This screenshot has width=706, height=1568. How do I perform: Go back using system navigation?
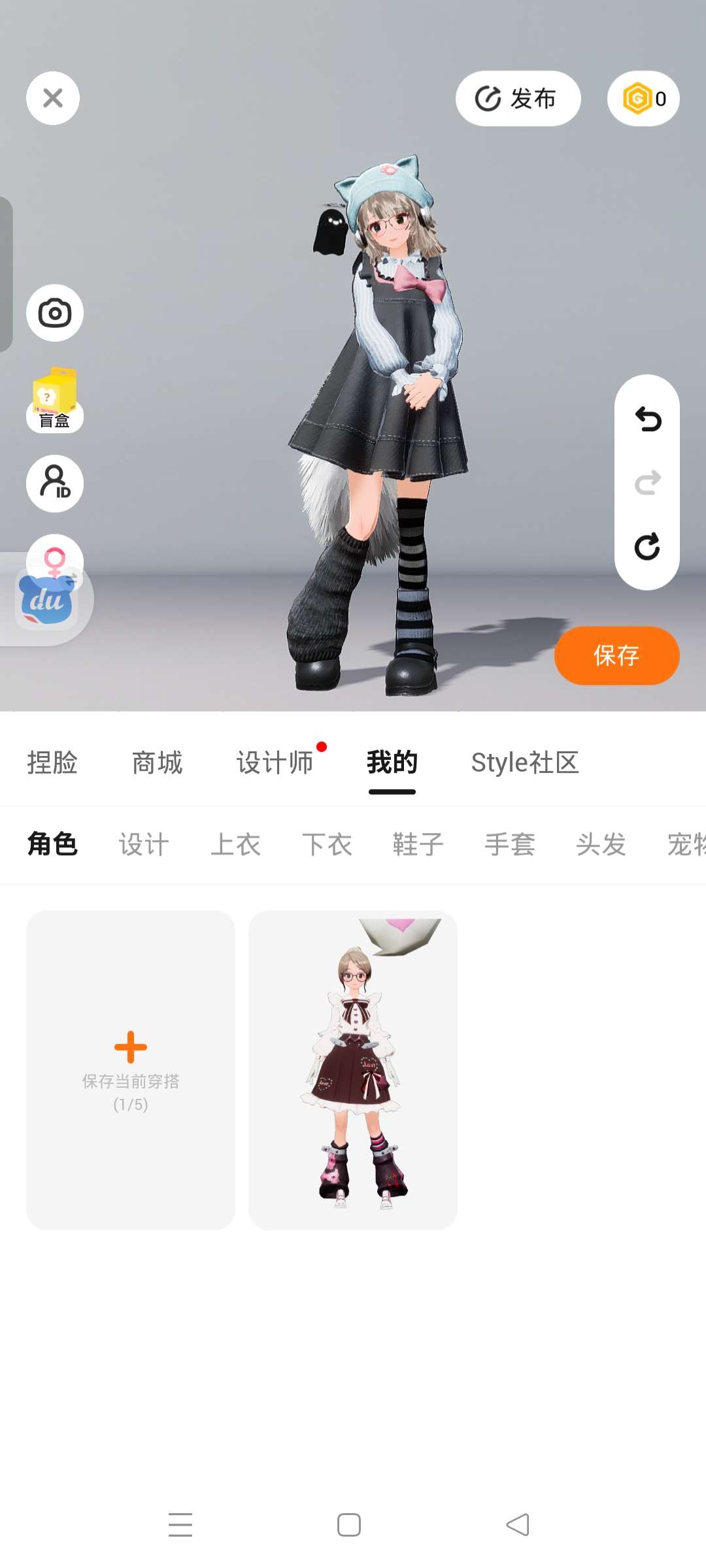pyautogui.click(x=518, y=1525)
